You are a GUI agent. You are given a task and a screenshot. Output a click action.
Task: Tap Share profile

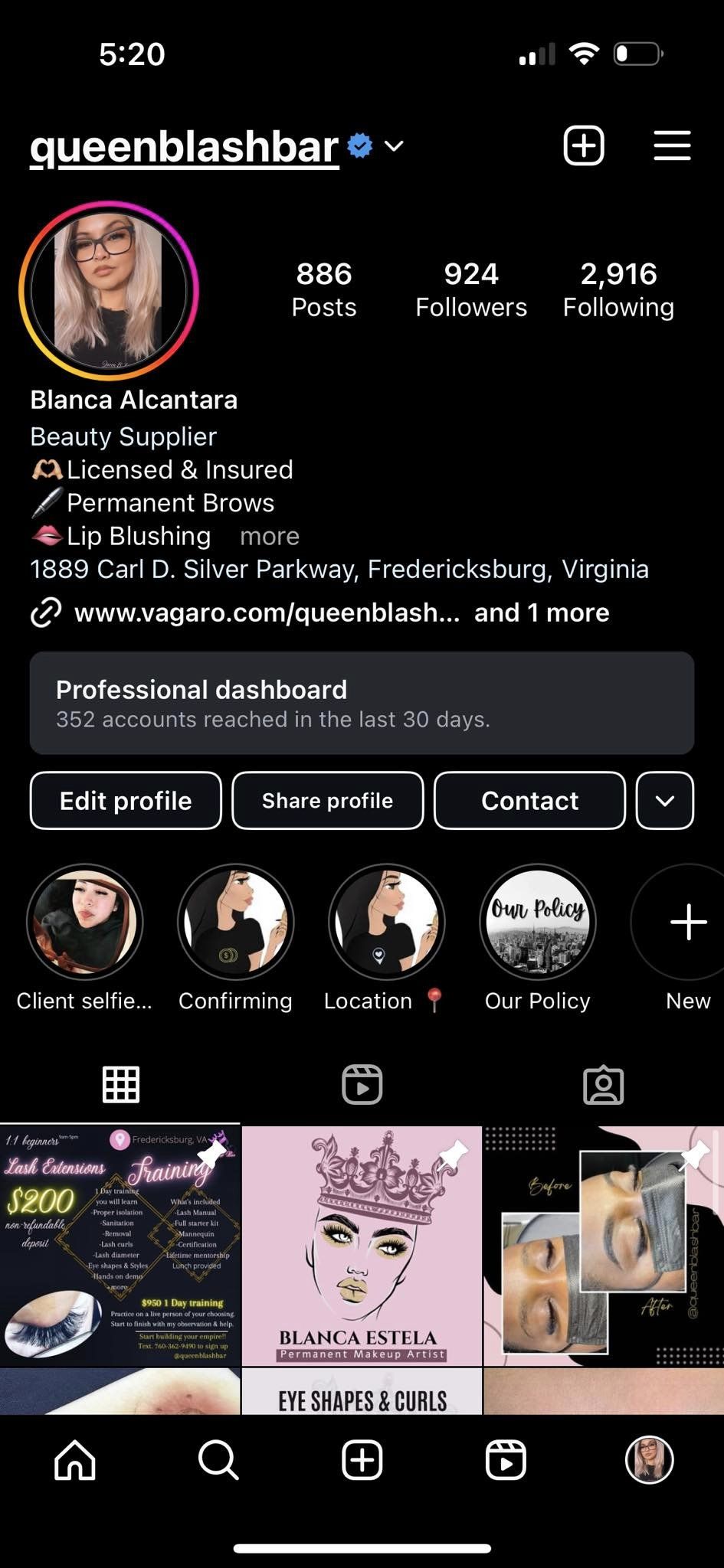327,801
